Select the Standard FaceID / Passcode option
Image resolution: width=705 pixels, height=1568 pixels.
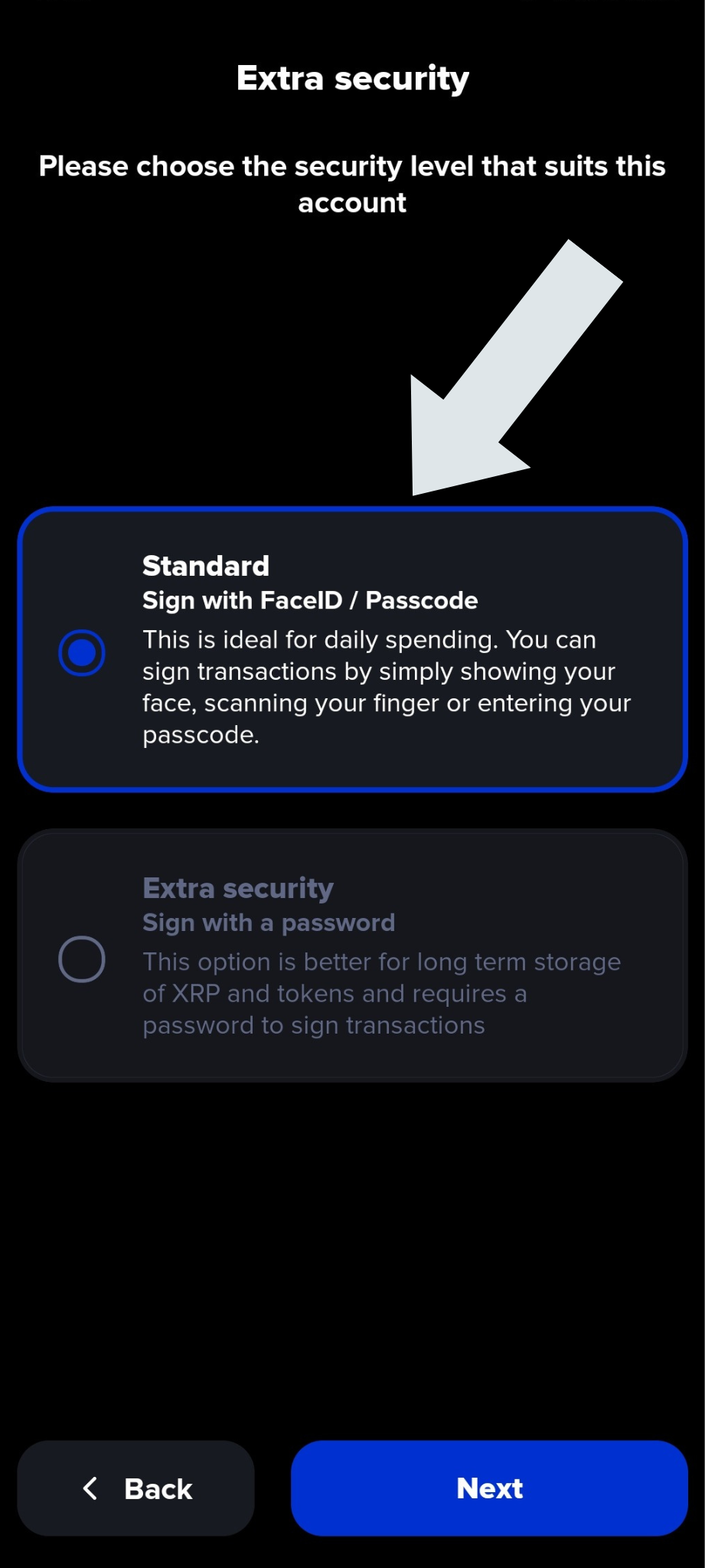(x=352, y=649)
